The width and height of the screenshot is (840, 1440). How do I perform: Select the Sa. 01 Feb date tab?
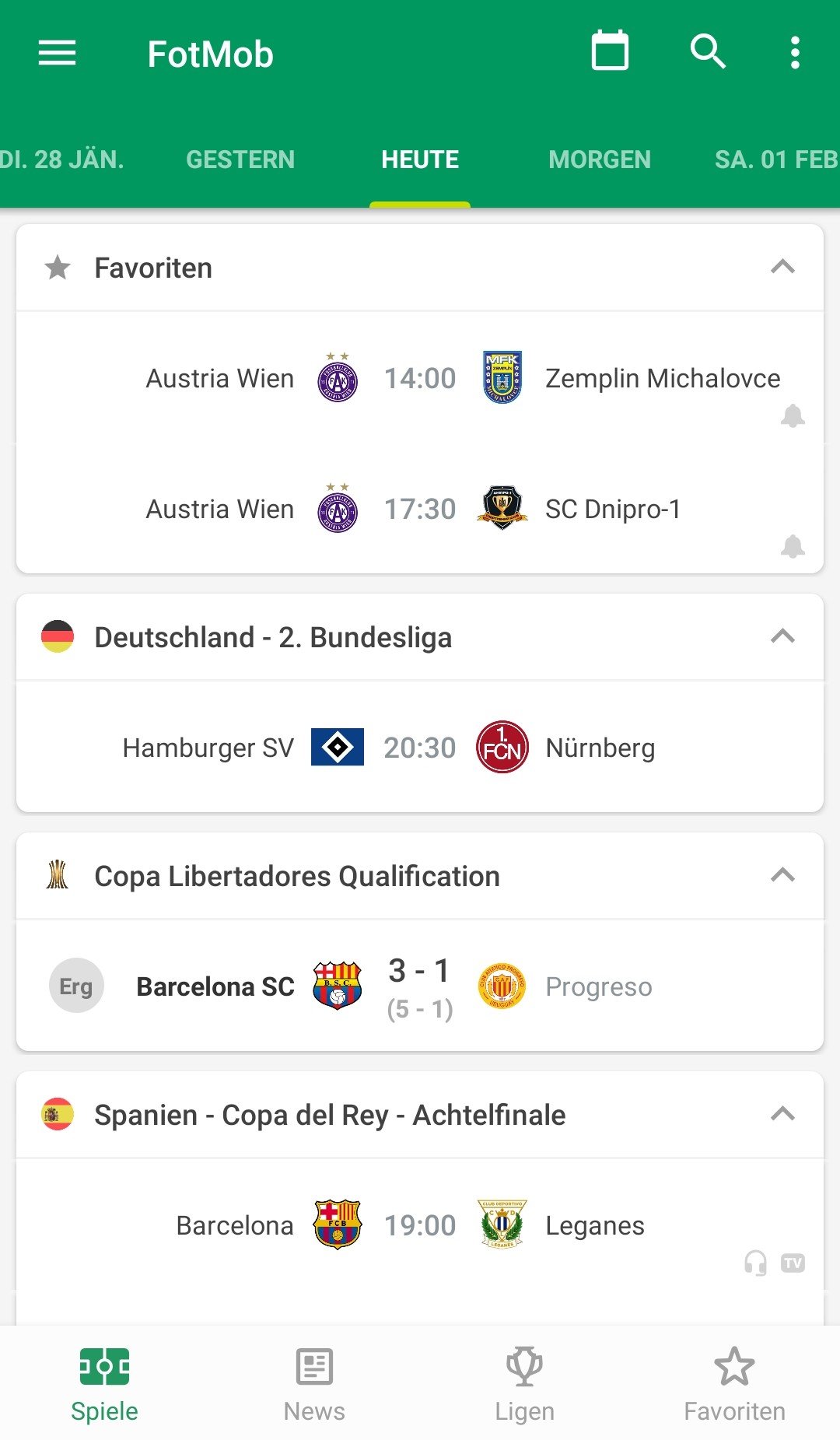click(x=776, y=159)
